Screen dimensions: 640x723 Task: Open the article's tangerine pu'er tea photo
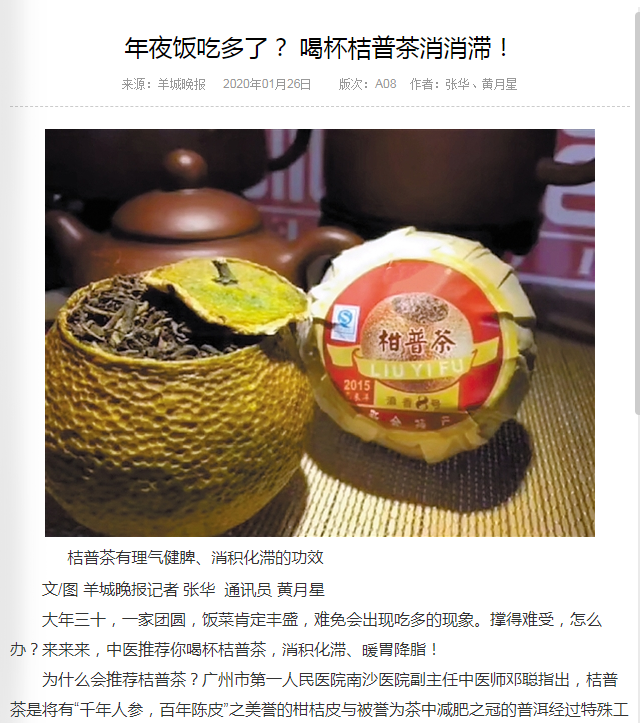click(320, 333)
